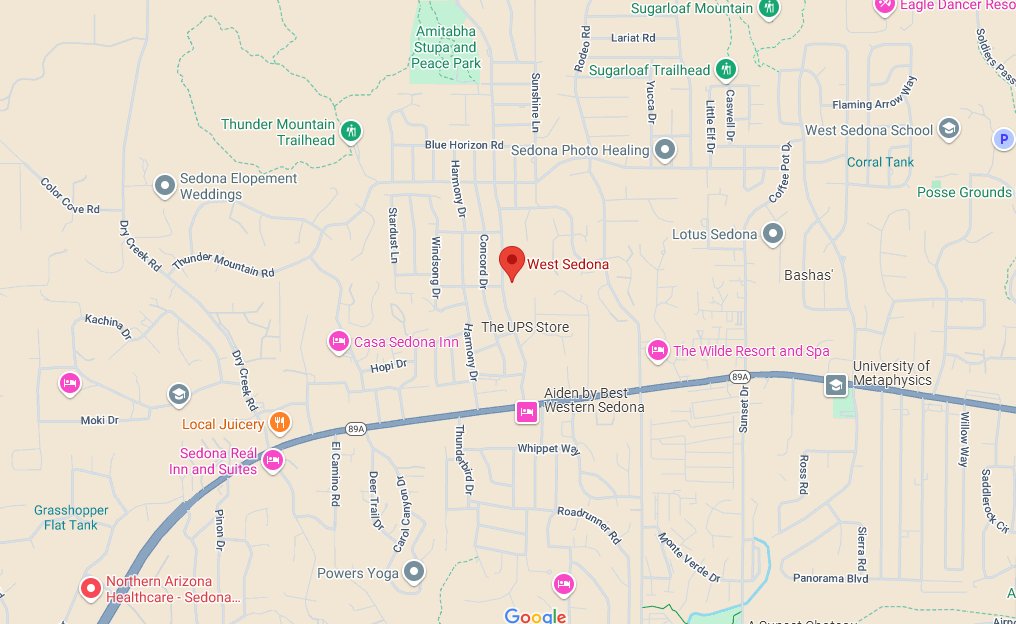Select the Sedona Elopement Weddings marker
Viewport: 1016px width, 624px height.
[x=165, y=185]
